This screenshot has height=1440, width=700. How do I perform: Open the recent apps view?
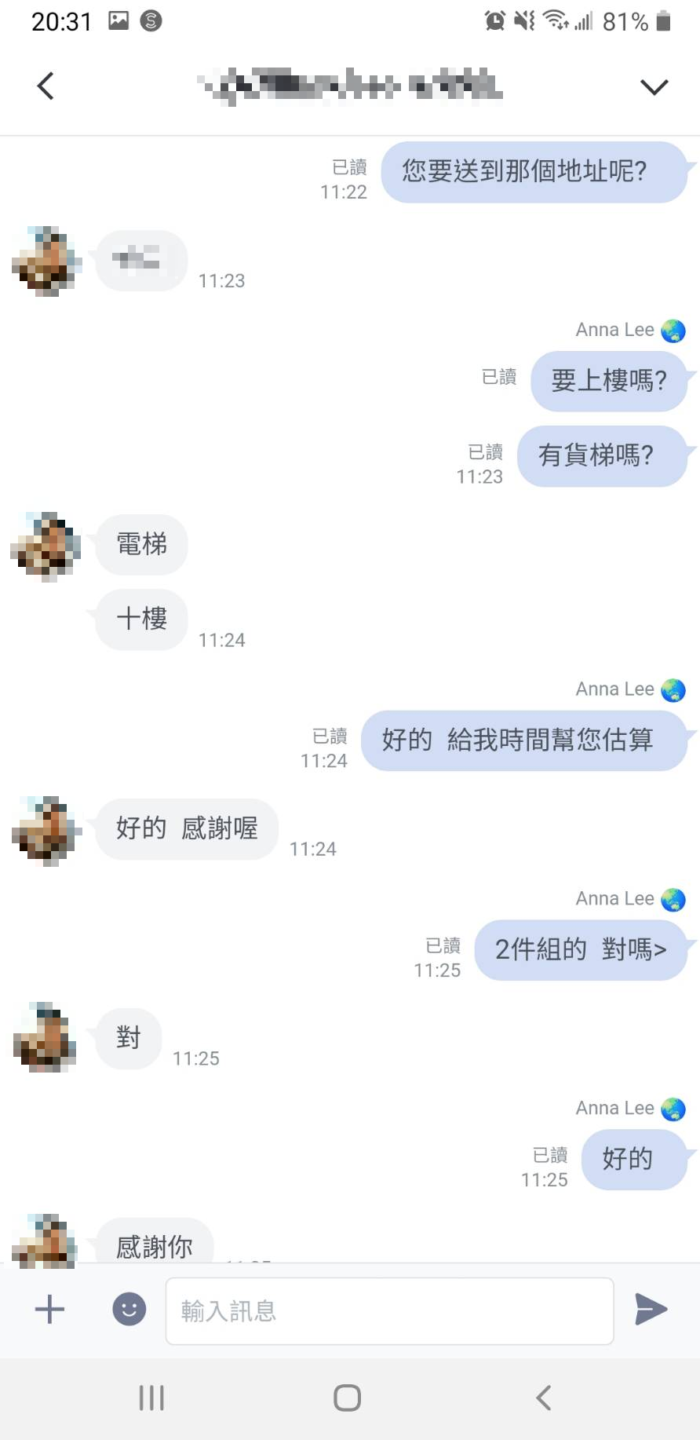pos(152,1397)
